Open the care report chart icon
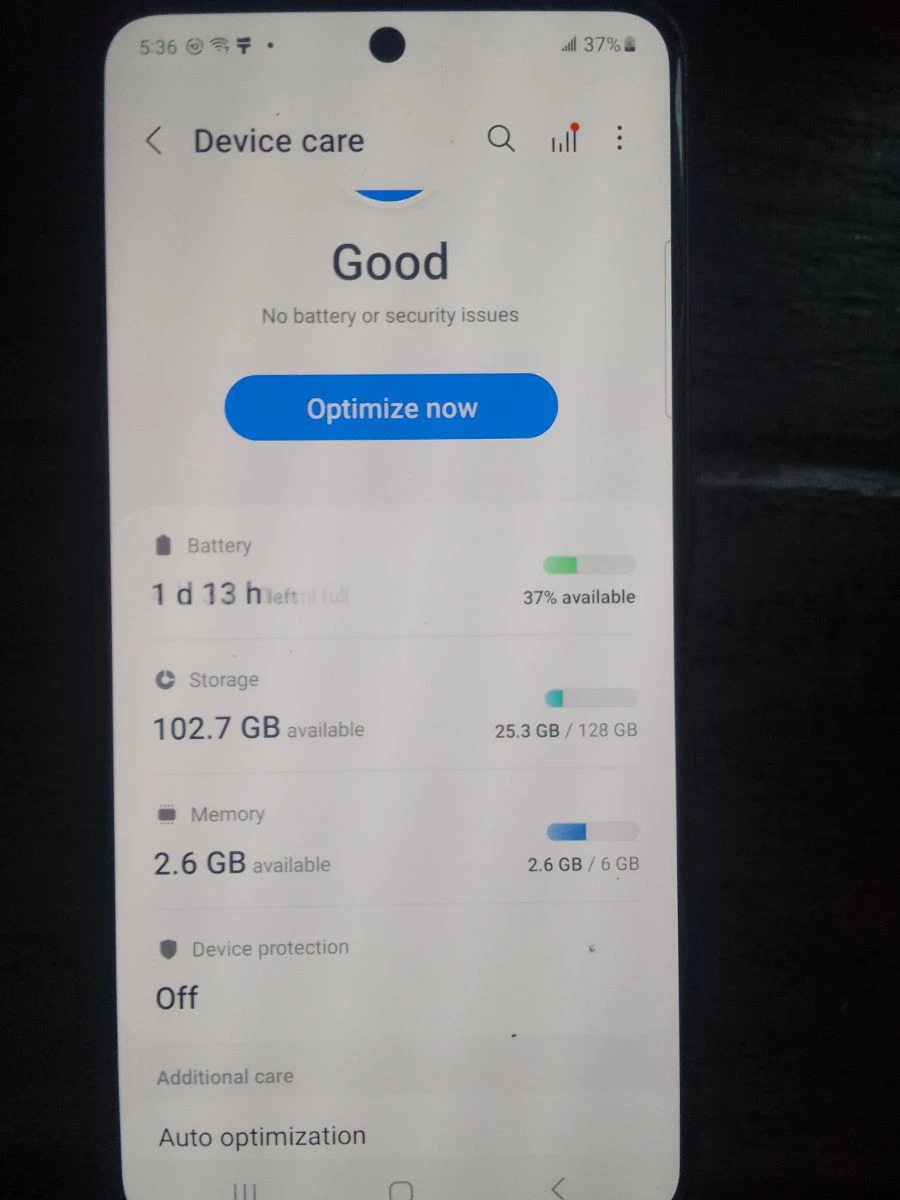This screenshot has width=900, height=1200. [564, 139]
